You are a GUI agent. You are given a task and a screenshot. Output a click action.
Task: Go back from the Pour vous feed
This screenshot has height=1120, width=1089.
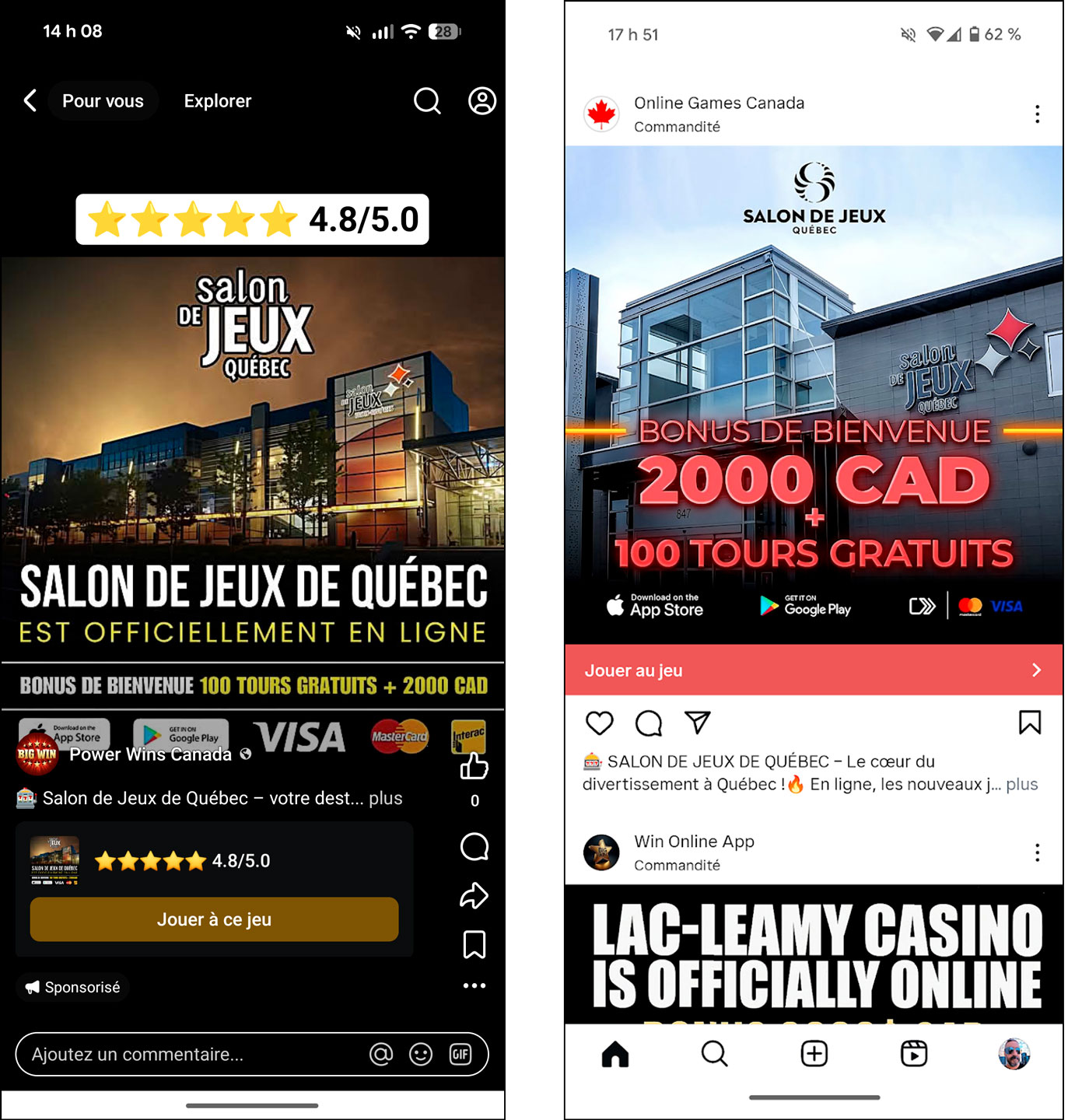click(30, 100)
